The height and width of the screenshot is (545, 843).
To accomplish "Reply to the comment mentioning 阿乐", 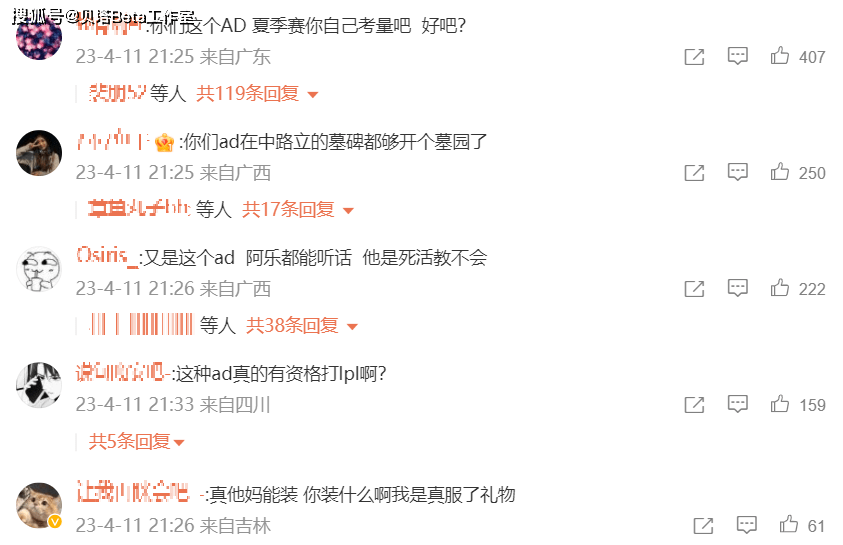I will [737, 289].
